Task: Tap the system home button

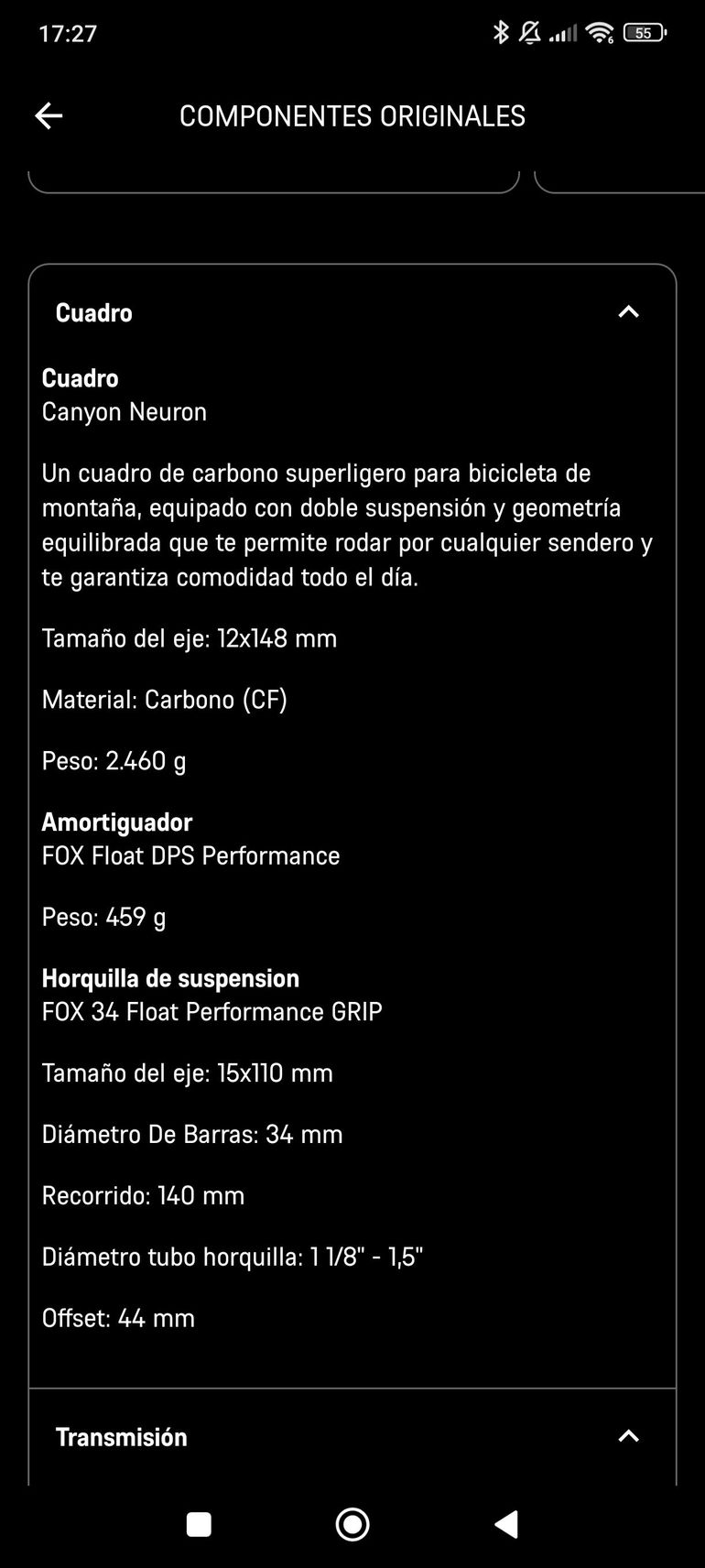Action: (352, 1524)
